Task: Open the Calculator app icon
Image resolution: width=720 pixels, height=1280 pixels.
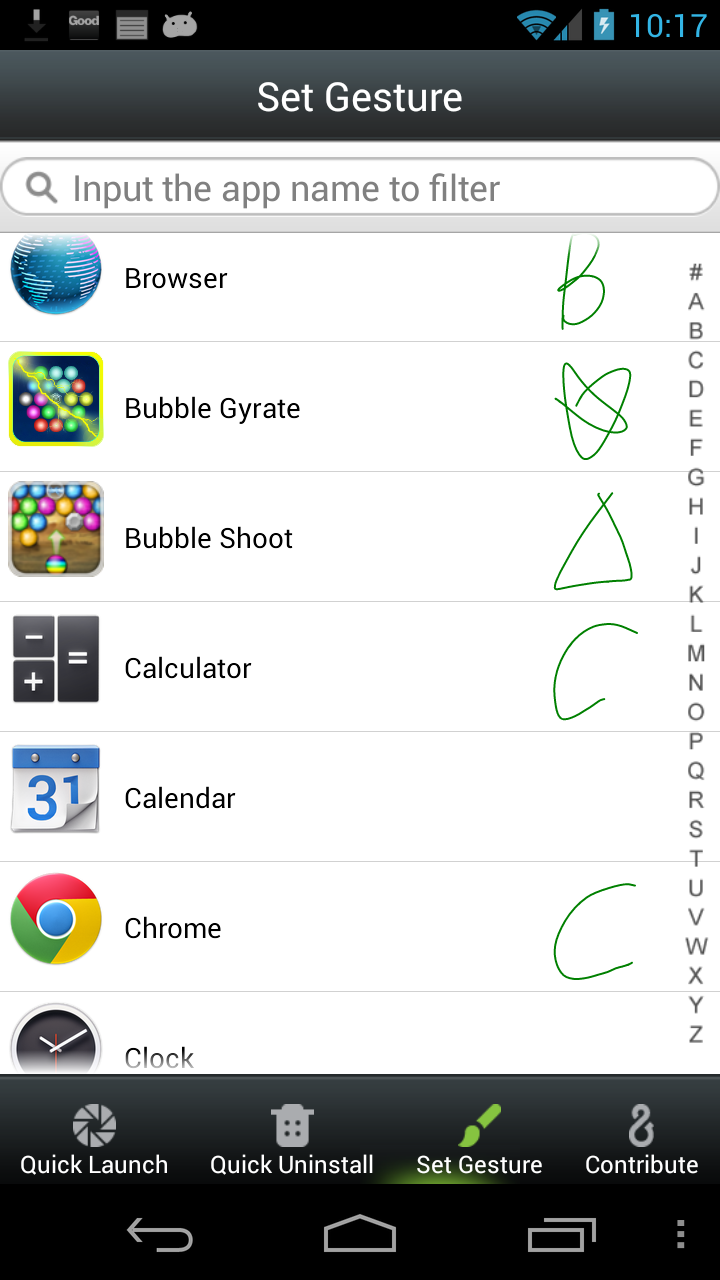Action: click(55, 659)
